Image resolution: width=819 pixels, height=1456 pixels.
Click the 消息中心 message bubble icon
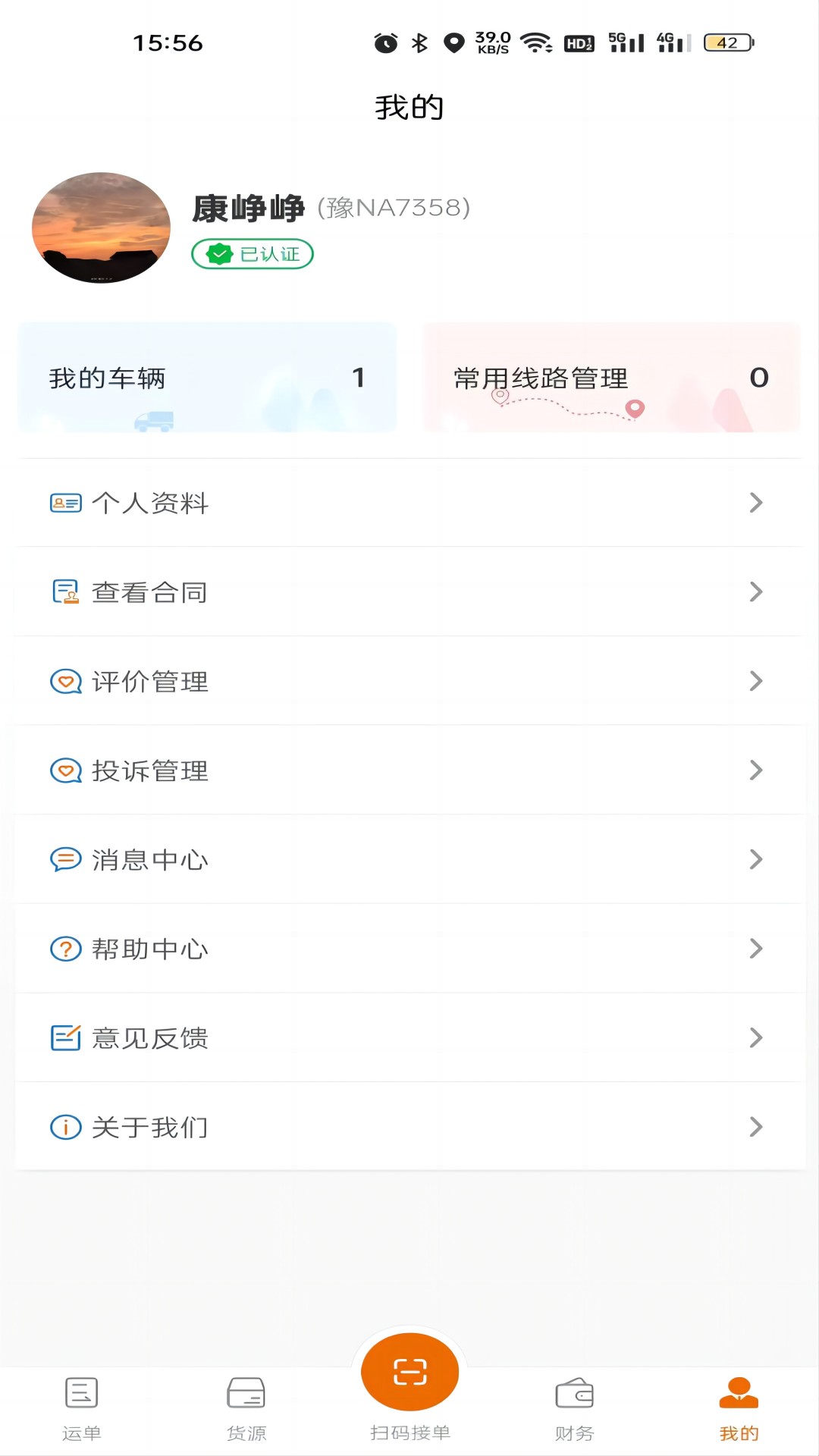tap(65, 859)
